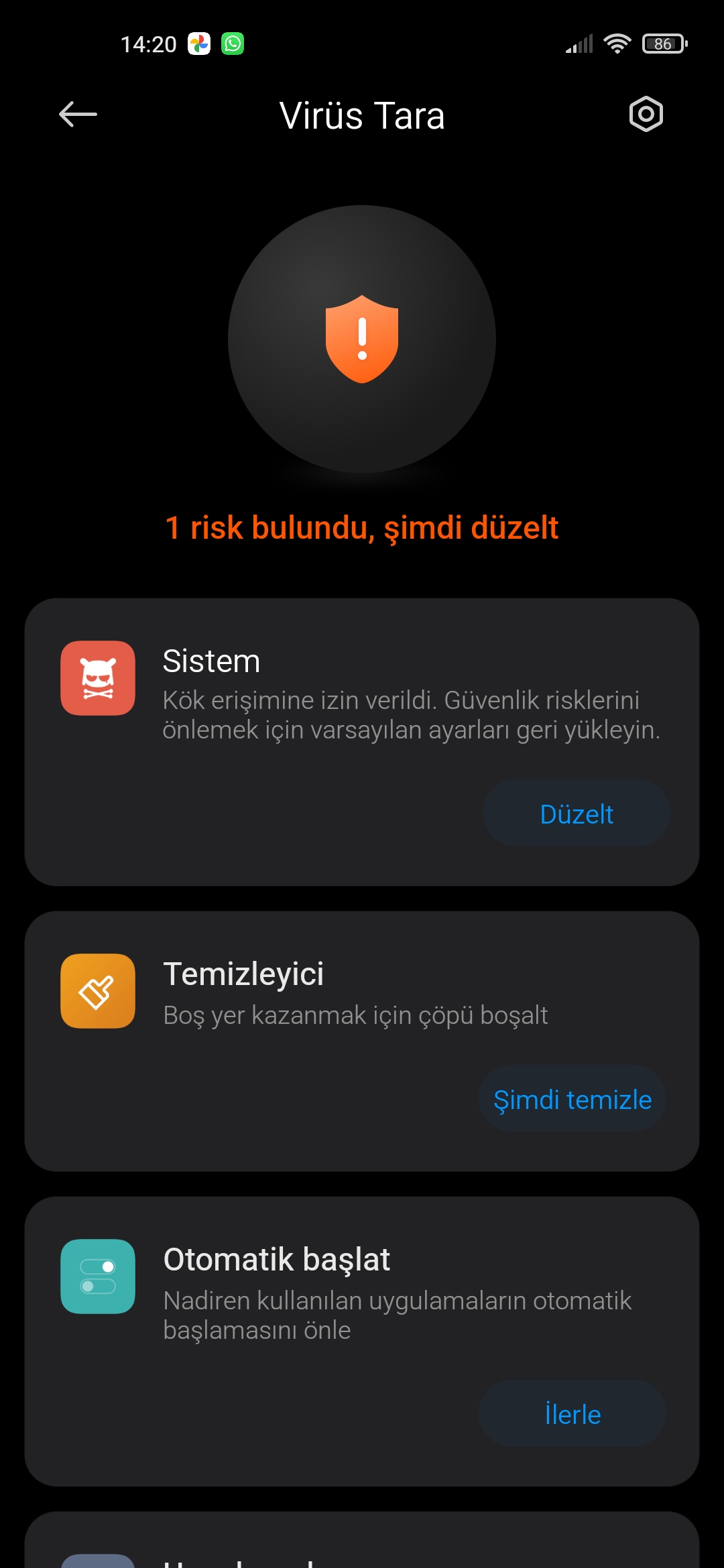Open the Temizleyici card
The height and width of the screenshot is (1568, 724).
tap(362, 1041)
